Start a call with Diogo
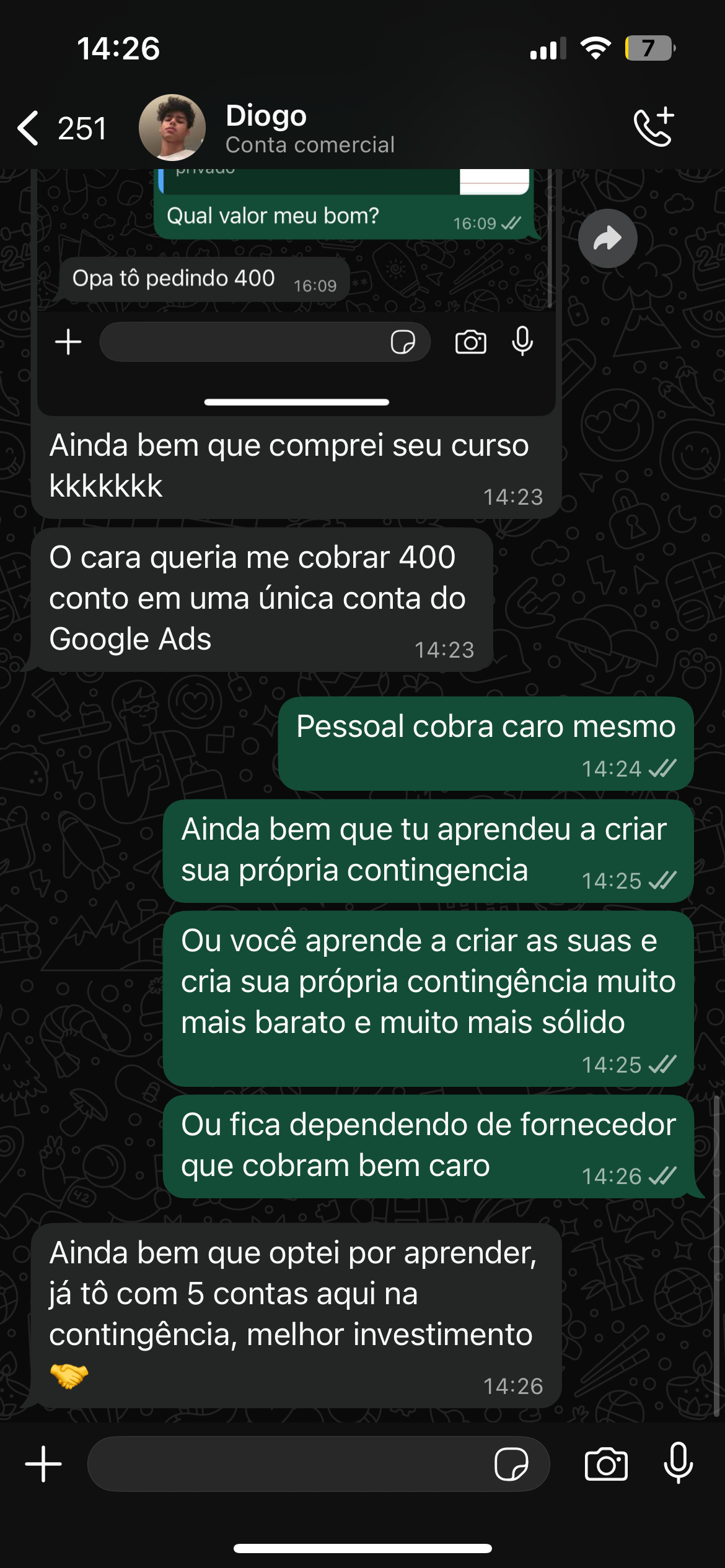Screen dimensions: 725x1568 [654, 128]
